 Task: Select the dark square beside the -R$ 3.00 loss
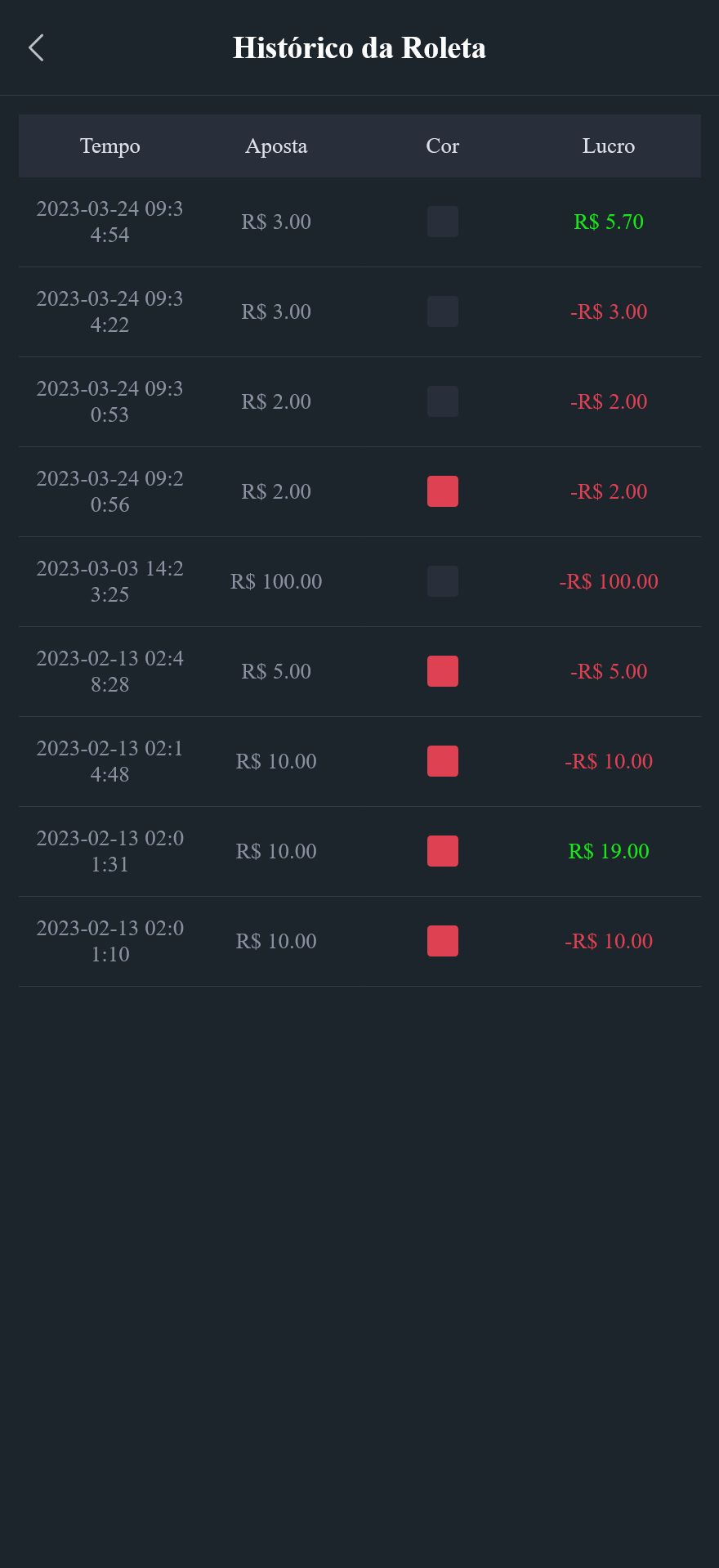click(442, 311)
